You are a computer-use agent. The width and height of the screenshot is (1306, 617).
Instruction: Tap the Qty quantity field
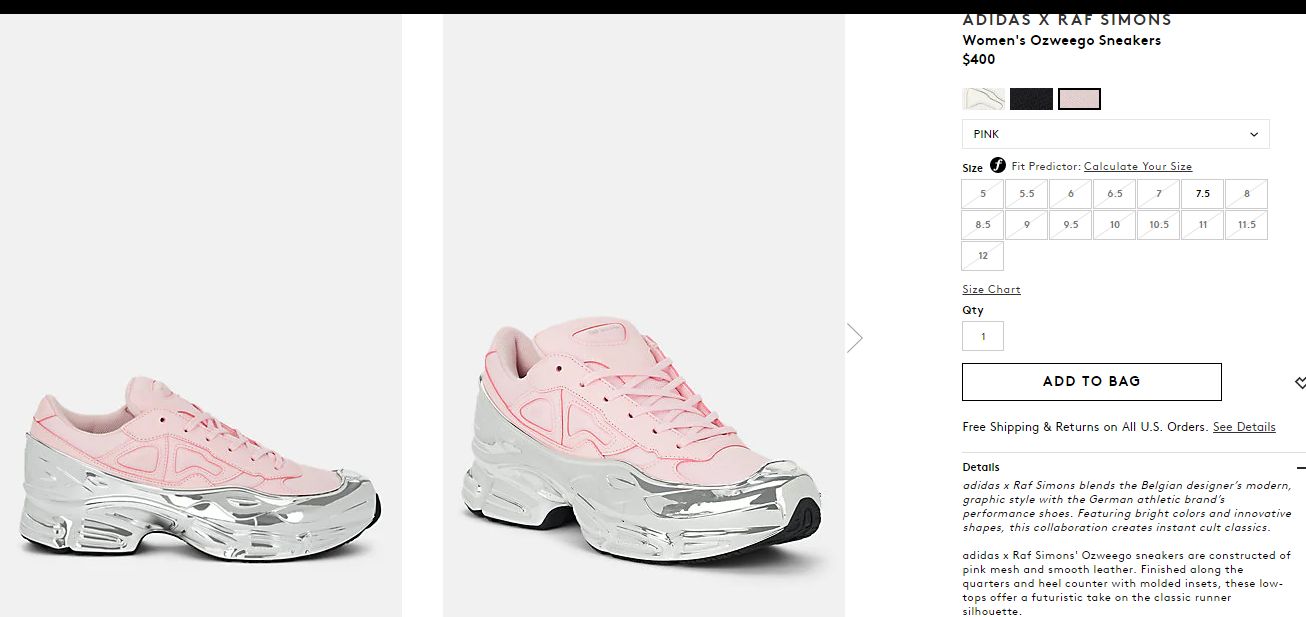983,336
